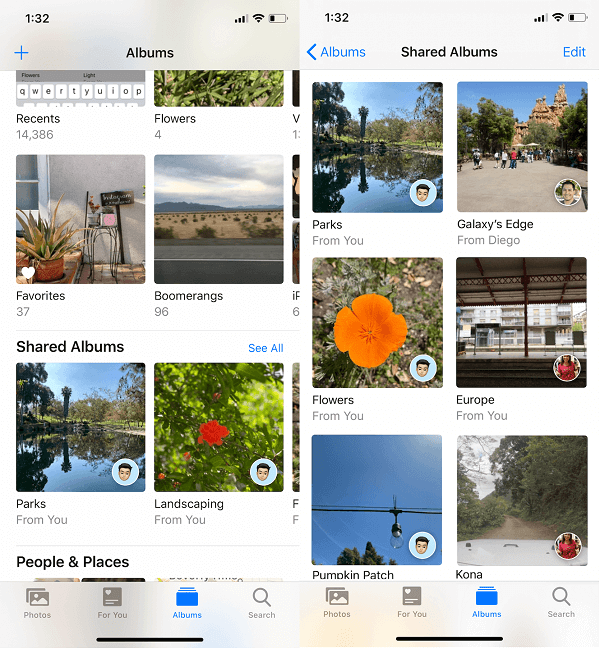Screen dimensions: 600x649
Task: Tap the plus icon to add an album
Action: click(22, 53)
